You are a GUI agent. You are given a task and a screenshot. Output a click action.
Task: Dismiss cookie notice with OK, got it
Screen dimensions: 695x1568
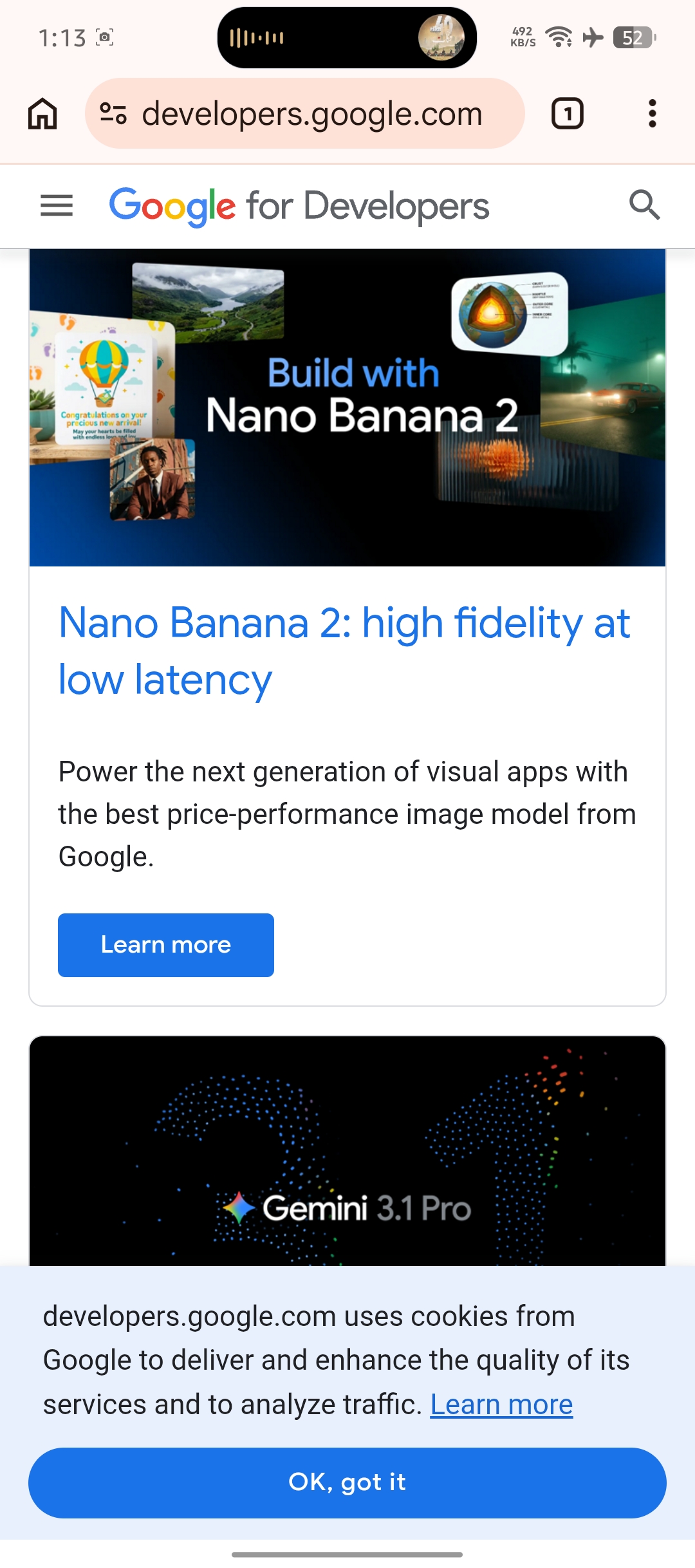coord(347,1482)
